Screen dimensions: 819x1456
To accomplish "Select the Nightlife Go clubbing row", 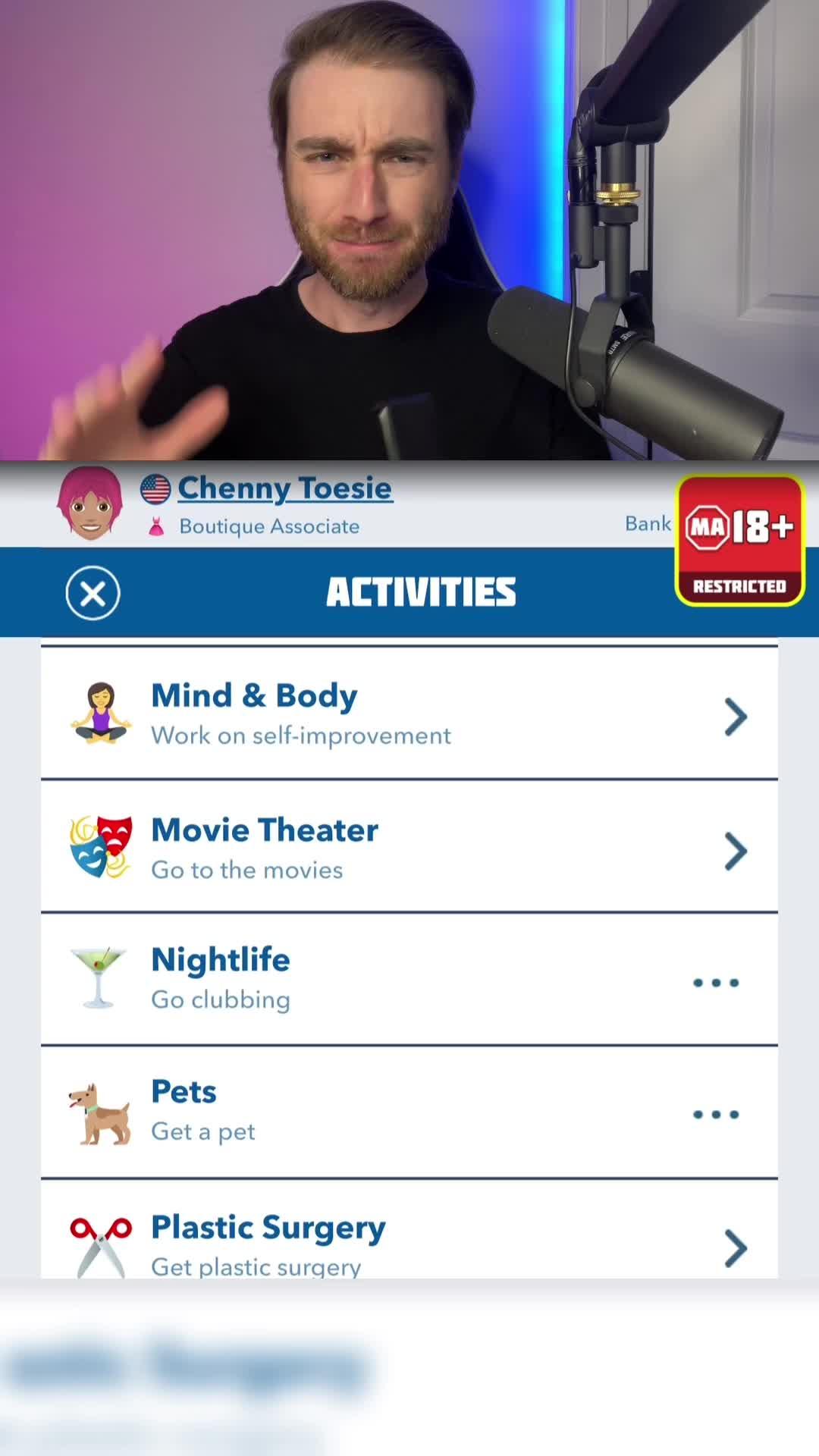I will coord(409,978).
